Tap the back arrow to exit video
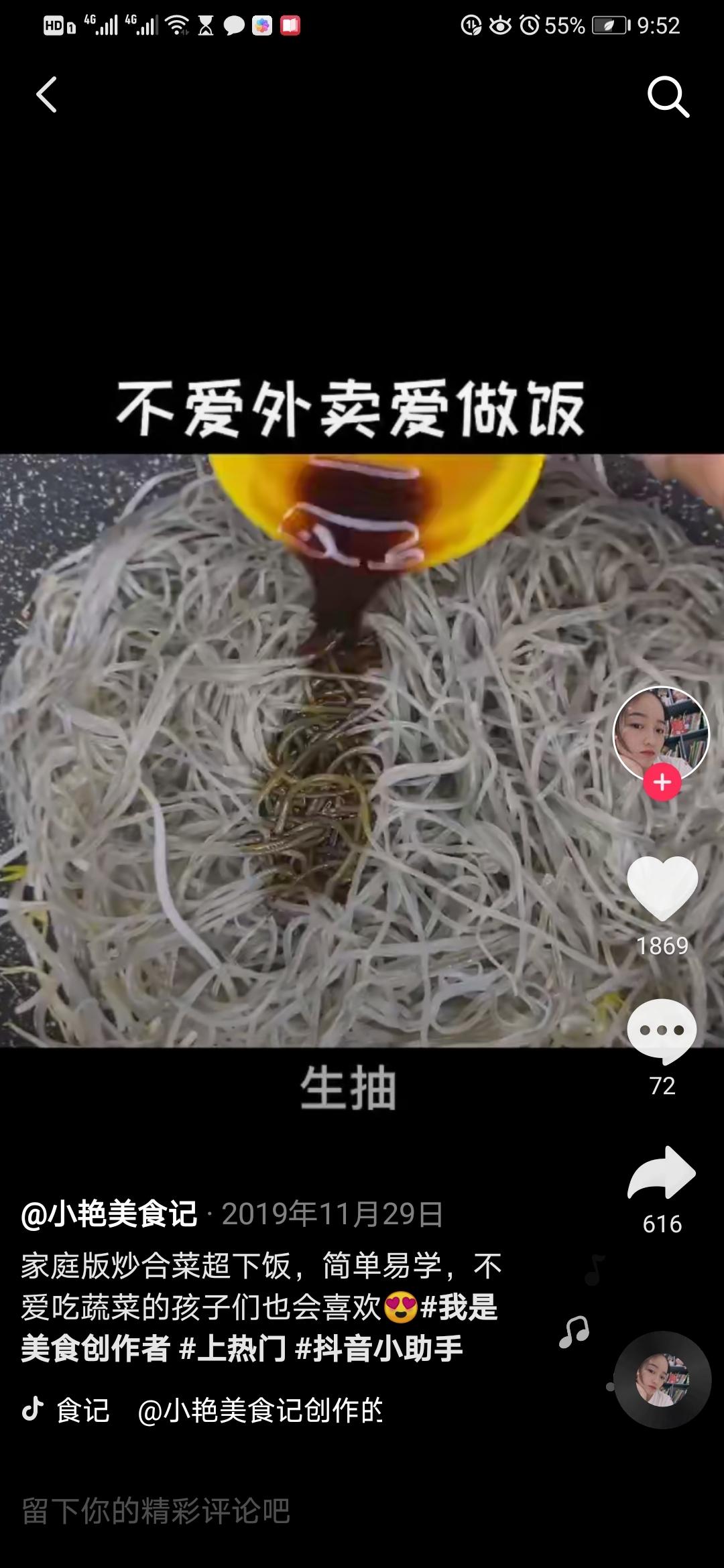Viewport: 724px width, 1568px height. (46, 96)
